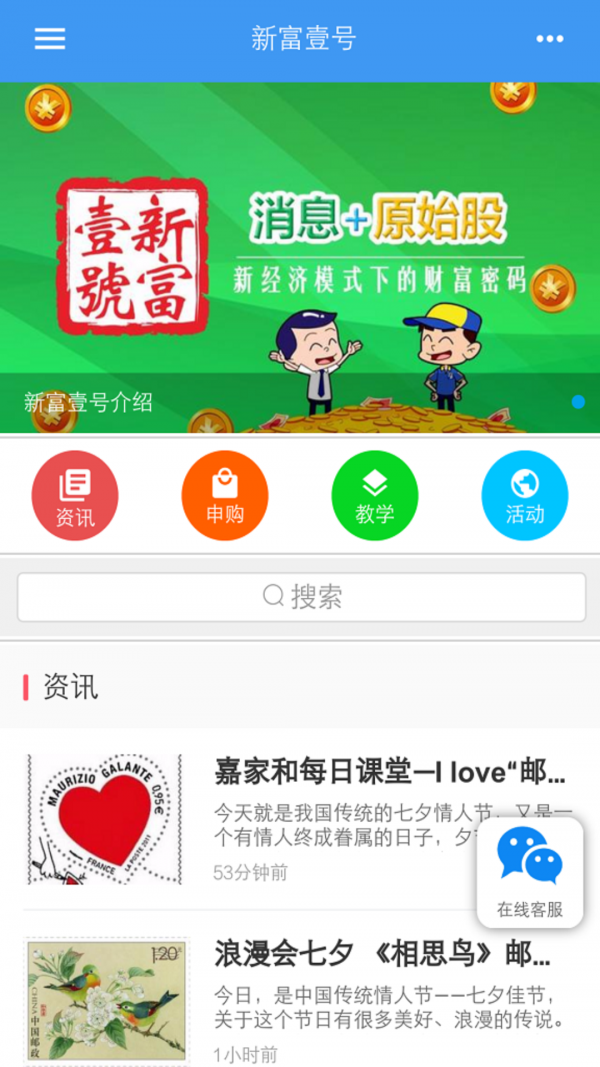This screenshot has width=600, height=1067.
Task: Go to the 资讯 section
Action: click(x=75, y=496)
